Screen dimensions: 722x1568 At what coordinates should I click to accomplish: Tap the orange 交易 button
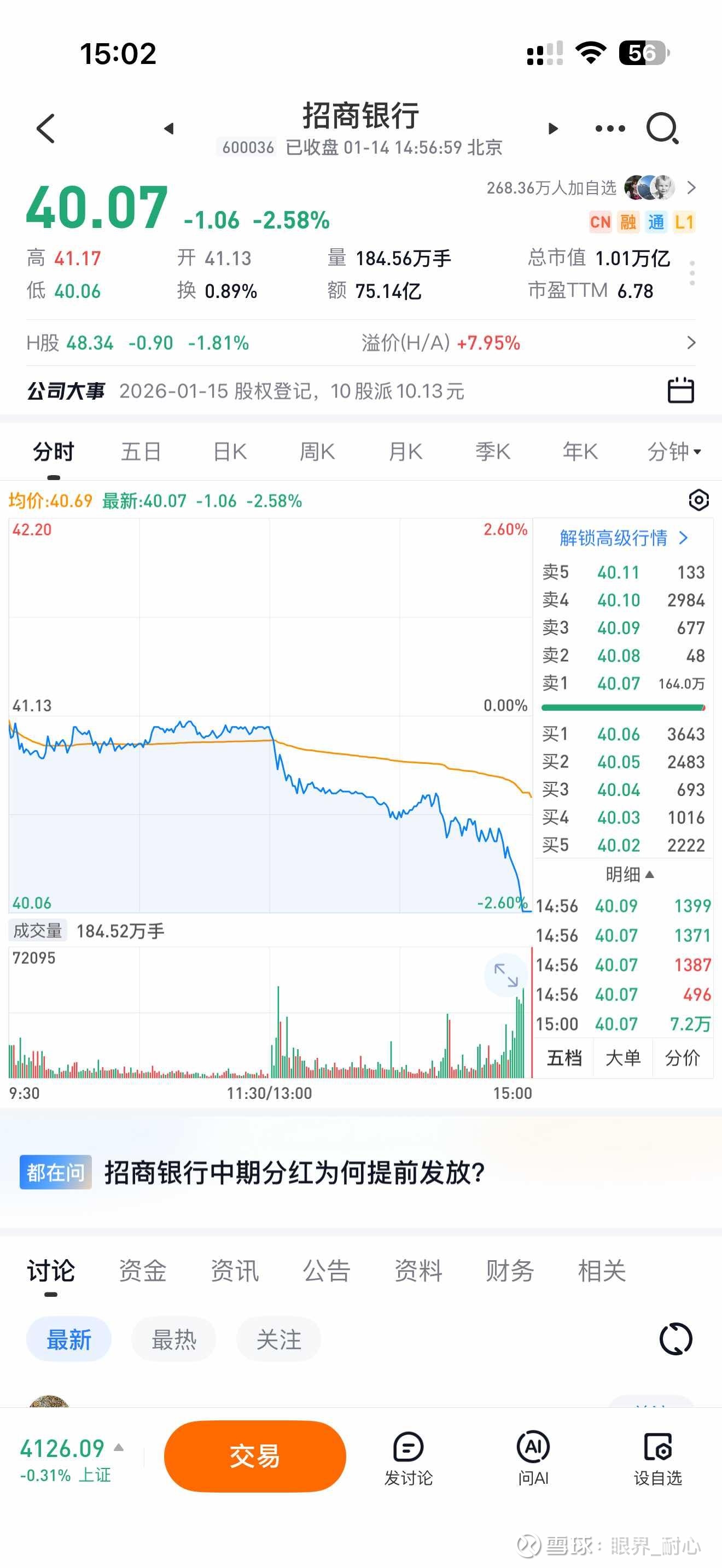[x=255, y=1456]
